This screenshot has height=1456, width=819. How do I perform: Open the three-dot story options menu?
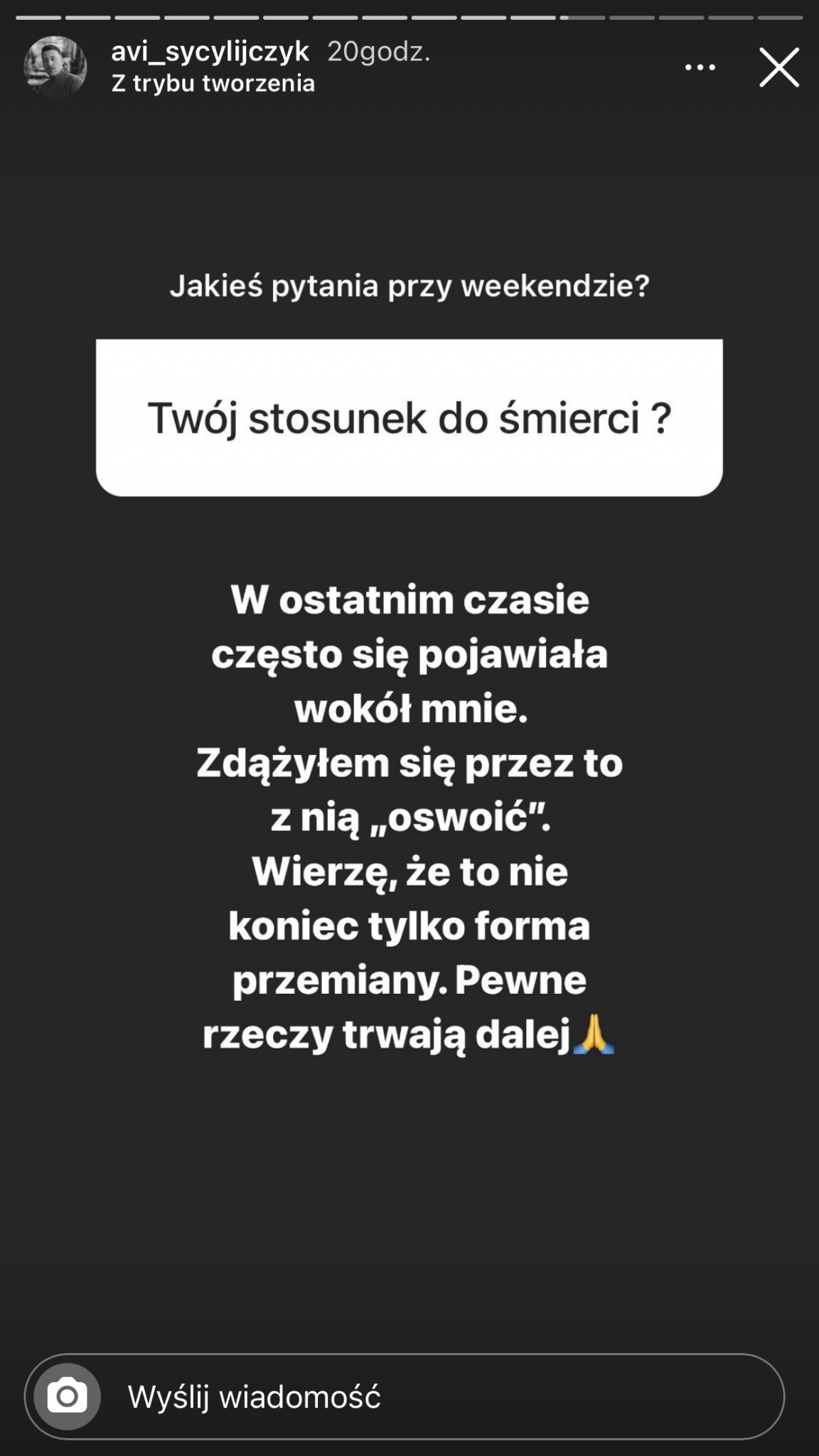700,68
